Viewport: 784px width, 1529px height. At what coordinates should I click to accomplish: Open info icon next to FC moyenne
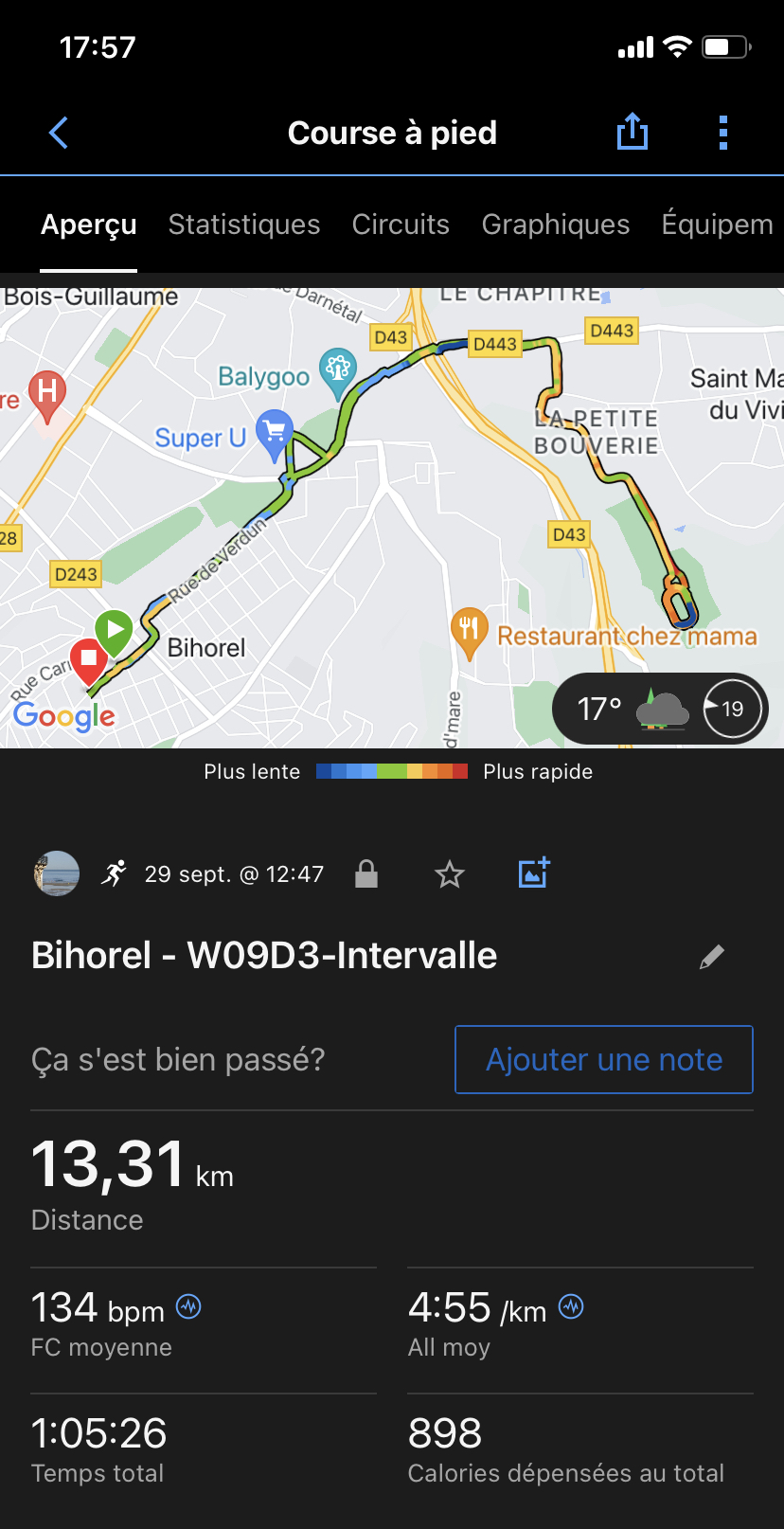[188, 1307]
